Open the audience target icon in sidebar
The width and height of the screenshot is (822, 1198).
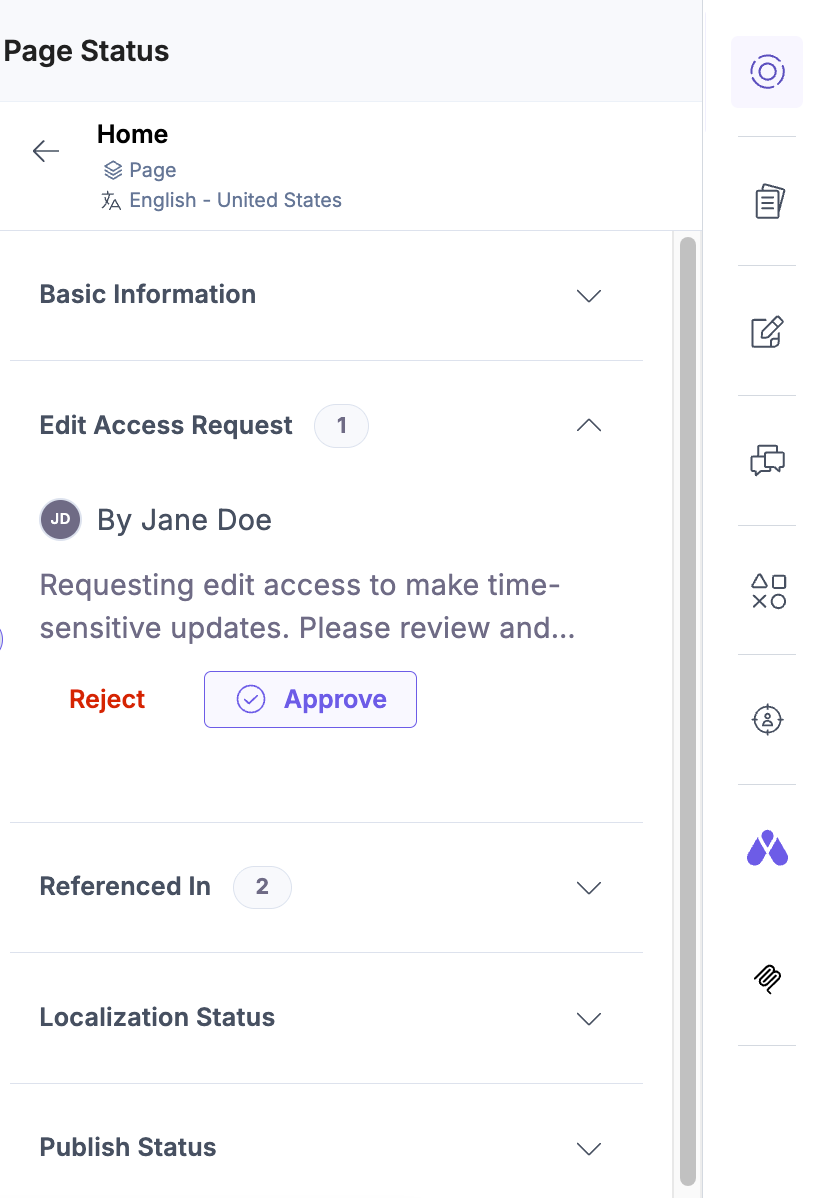[767, 720]
